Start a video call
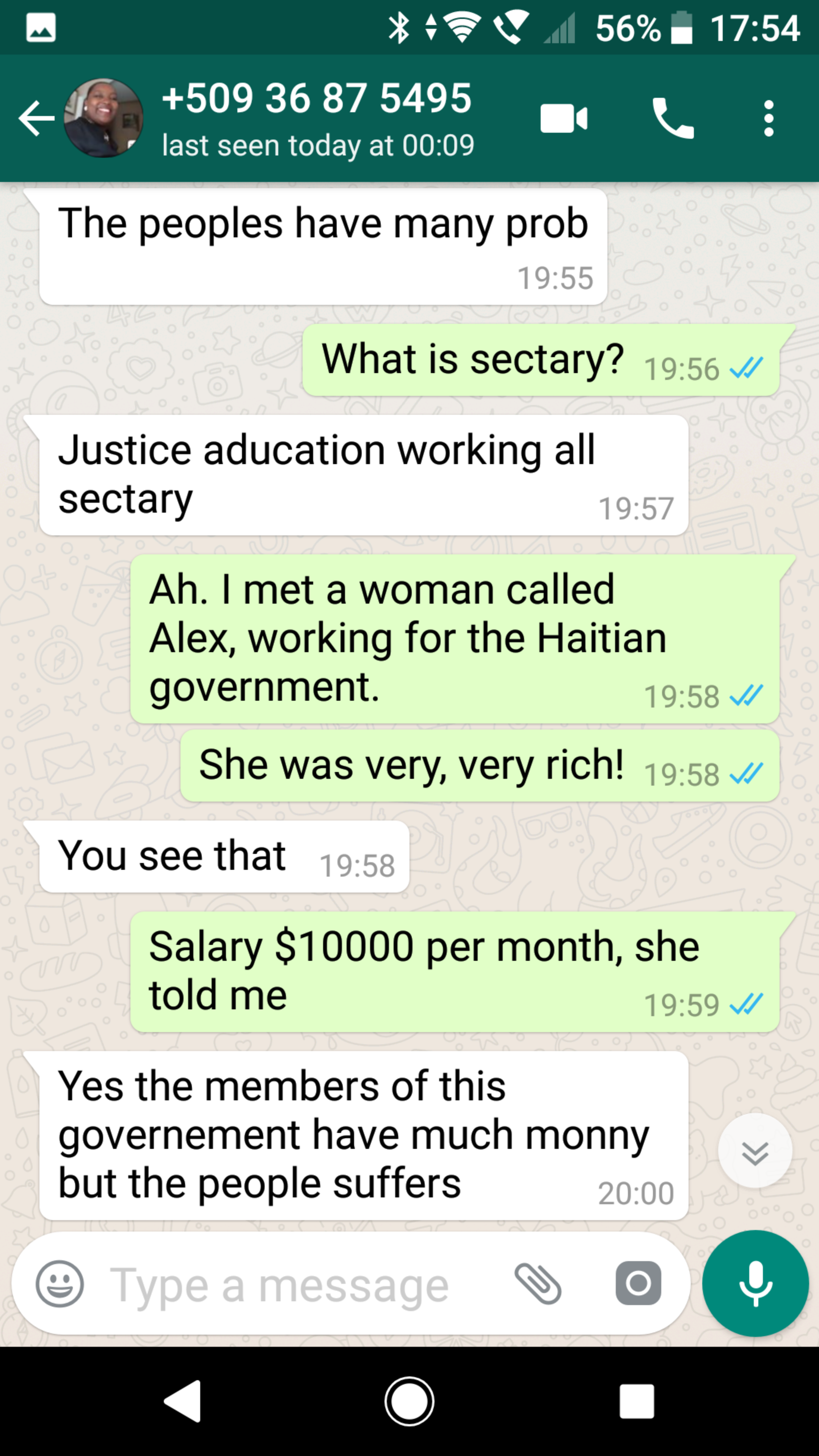The width and height of the screenshot is (819, 1456). coord(563,118)
